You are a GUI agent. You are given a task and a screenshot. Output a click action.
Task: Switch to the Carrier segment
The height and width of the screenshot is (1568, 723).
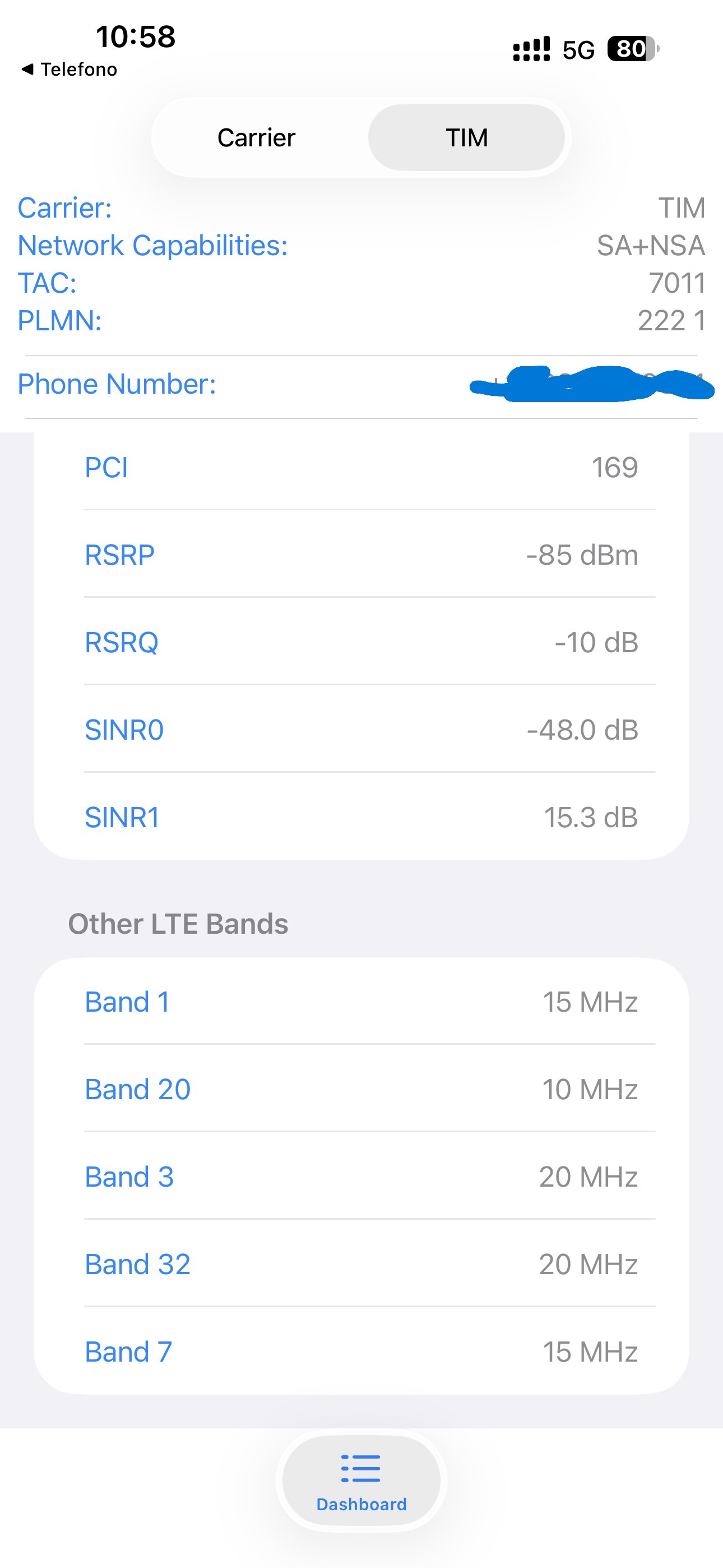point(256,137)
